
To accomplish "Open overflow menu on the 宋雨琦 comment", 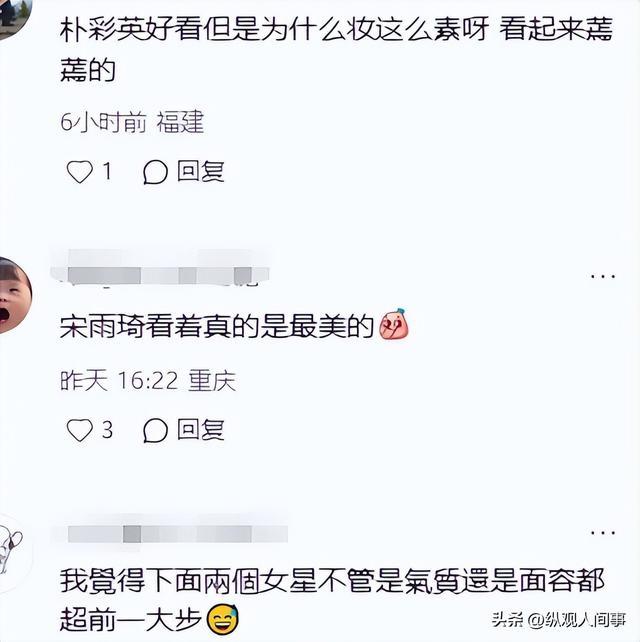I will [602, 275].
